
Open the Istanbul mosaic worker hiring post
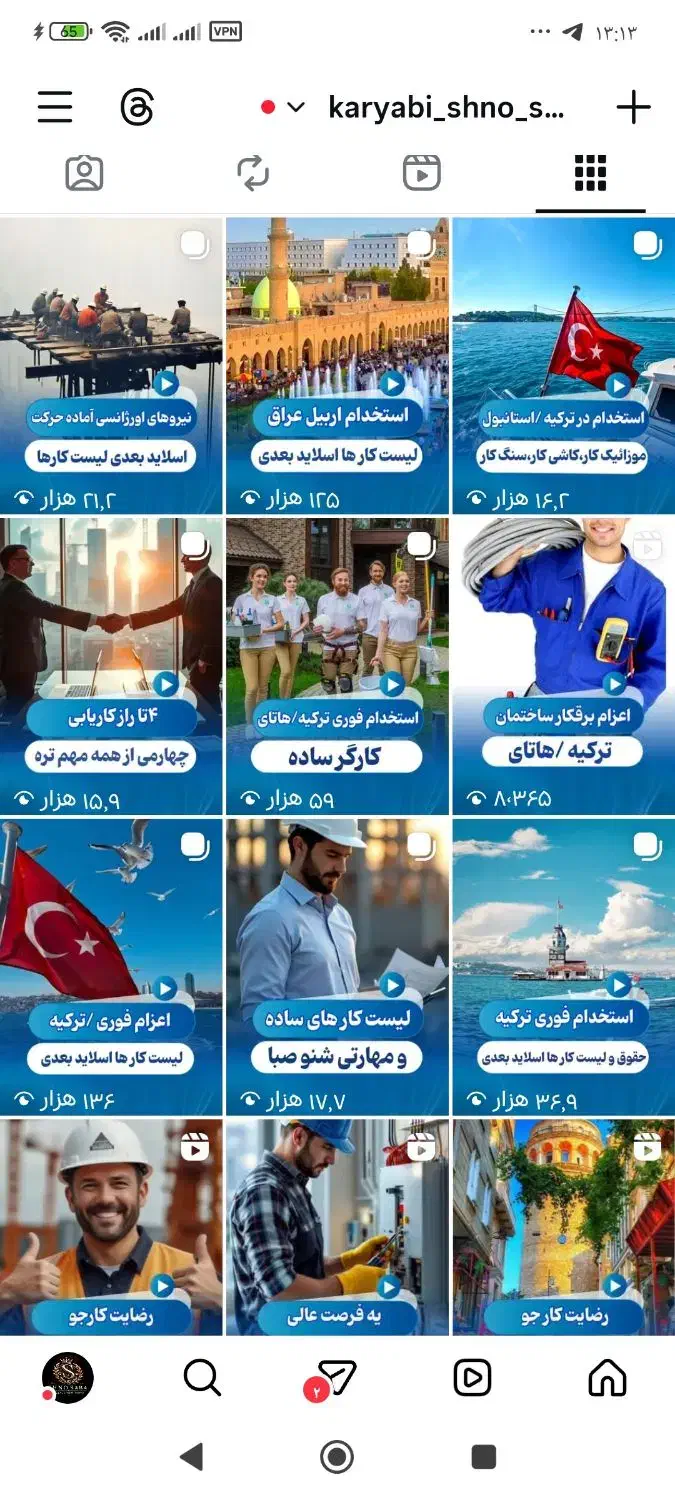(564, 365)
